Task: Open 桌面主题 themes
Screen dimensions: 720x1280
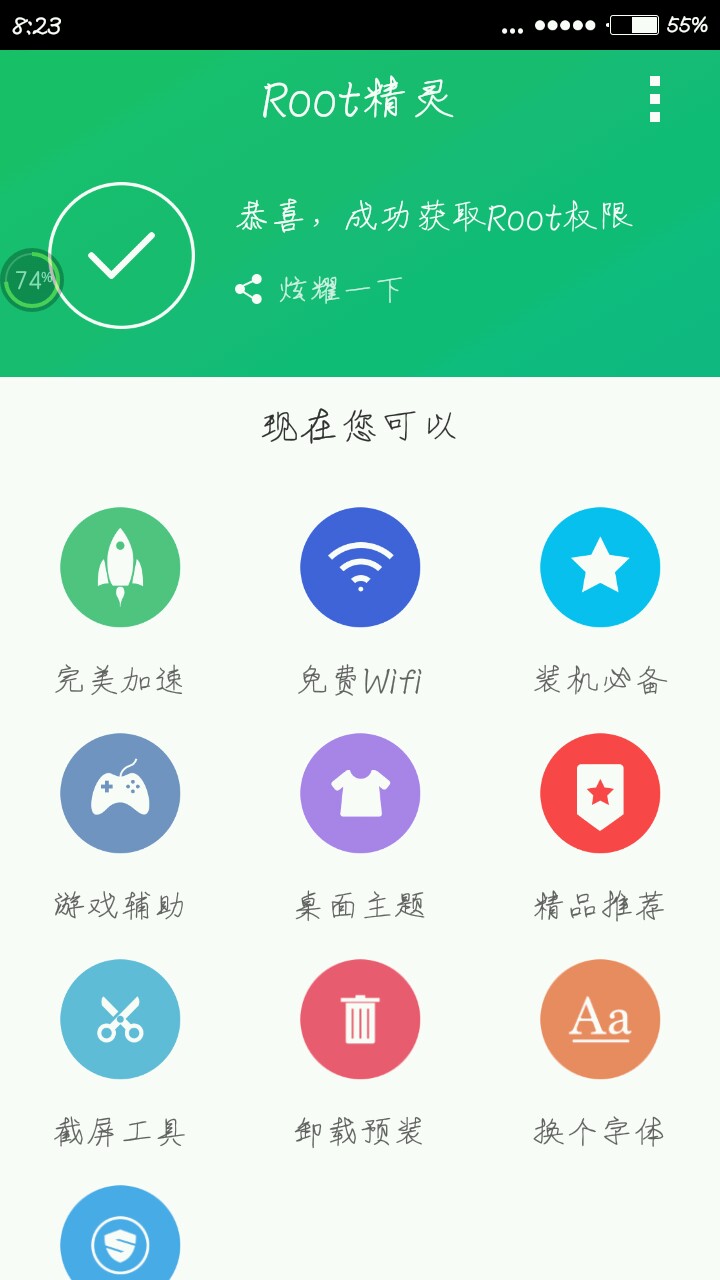Action: click(x=360, y=793)
